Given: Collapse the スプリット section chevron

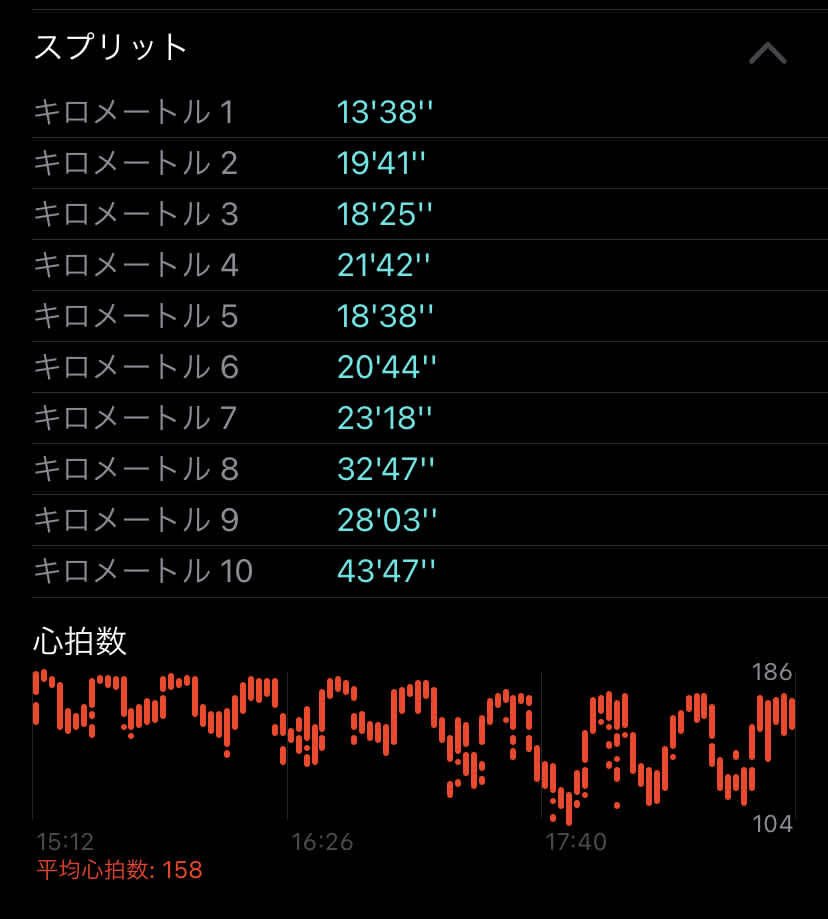Looking at the screenshot, I should coord(768,53).
